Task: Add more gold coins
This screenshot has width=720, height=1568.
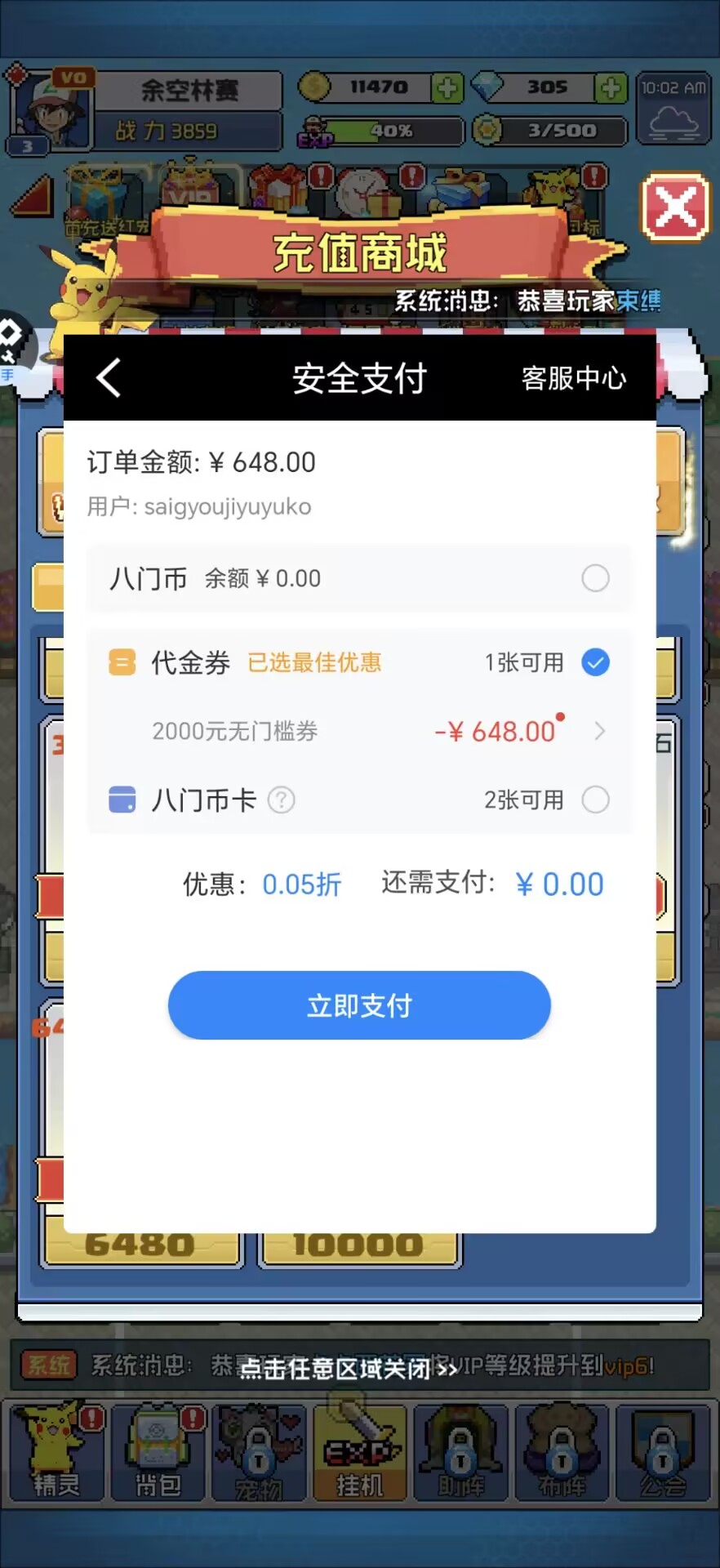Action: (447, 87)
